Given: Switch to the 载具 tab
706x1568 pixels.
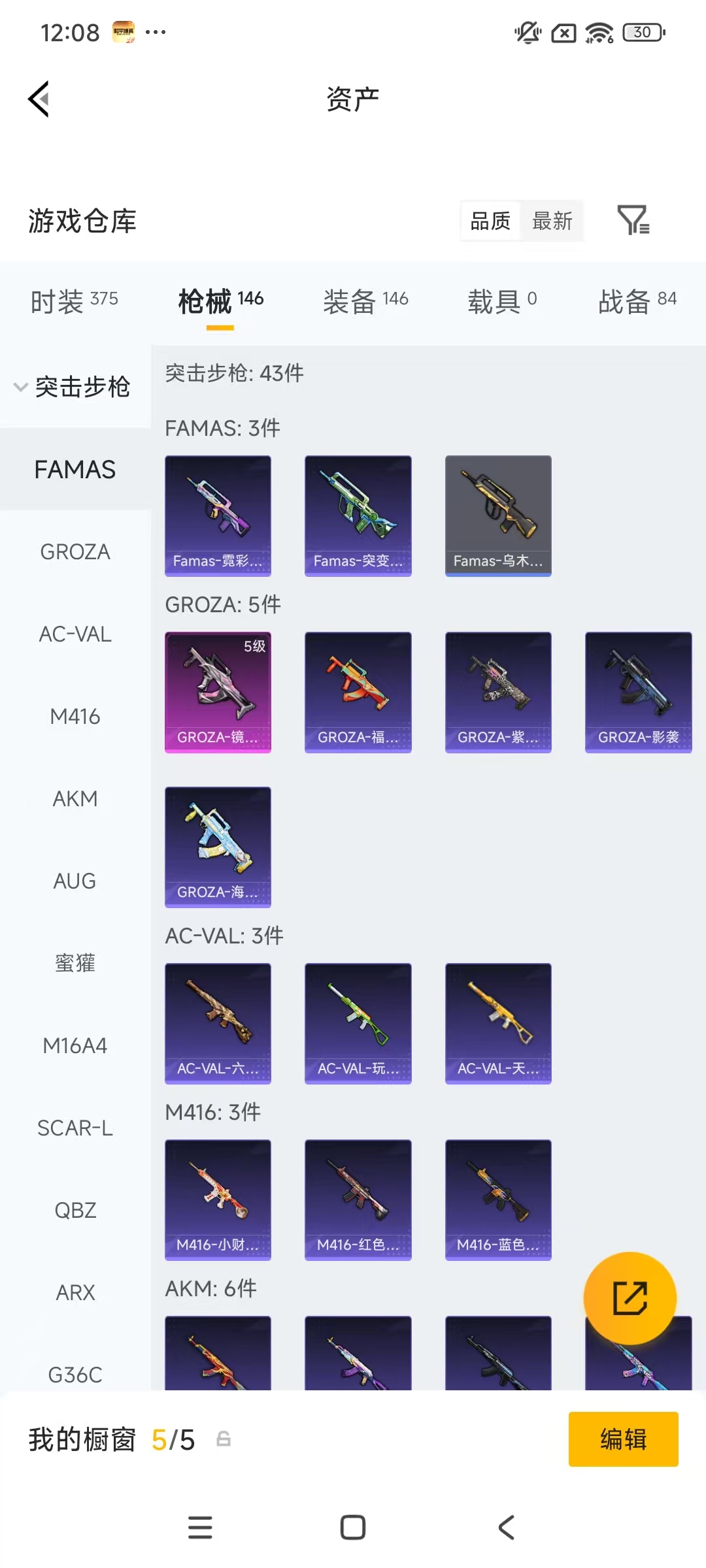Looking at the screenshot, I should (502, 301).
